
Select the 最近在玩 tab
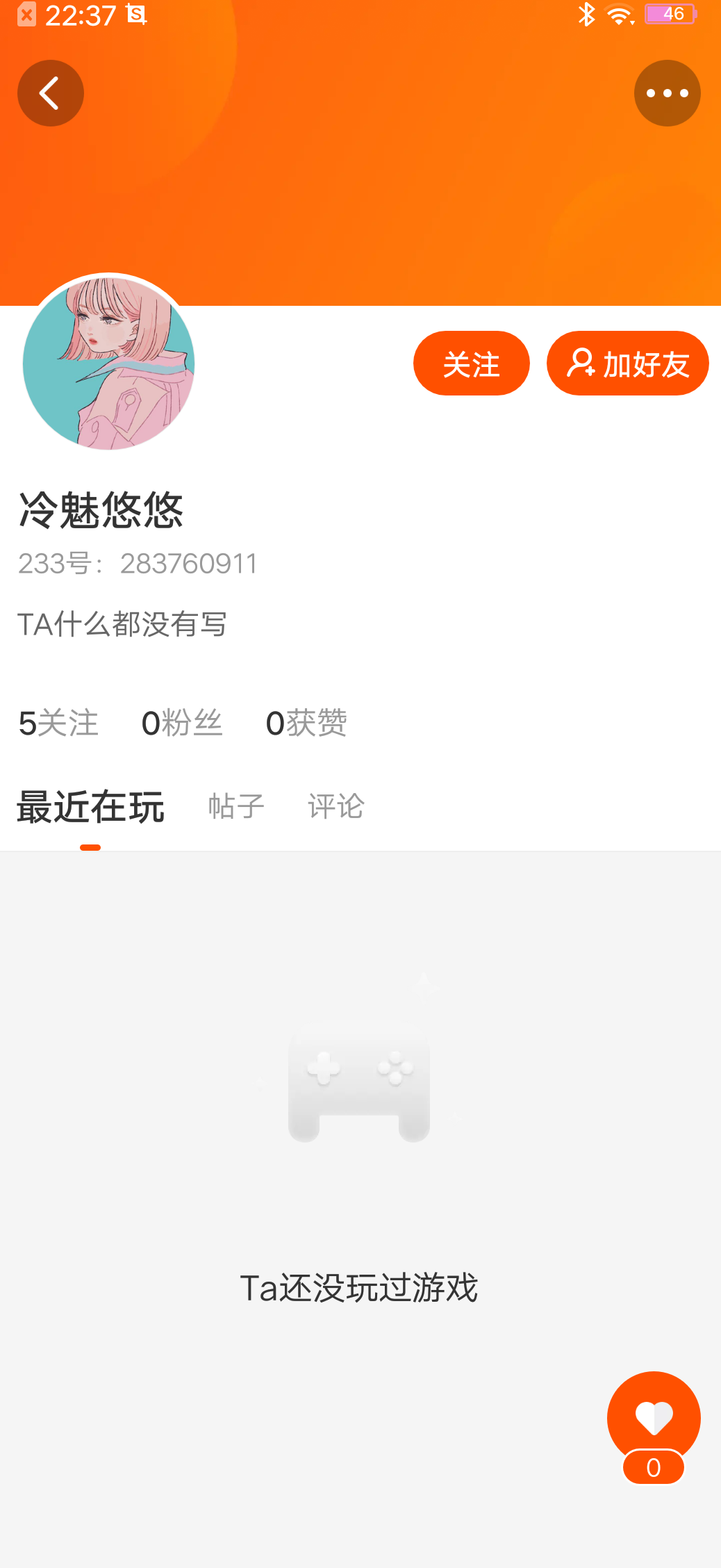click(x=90, y=807)
